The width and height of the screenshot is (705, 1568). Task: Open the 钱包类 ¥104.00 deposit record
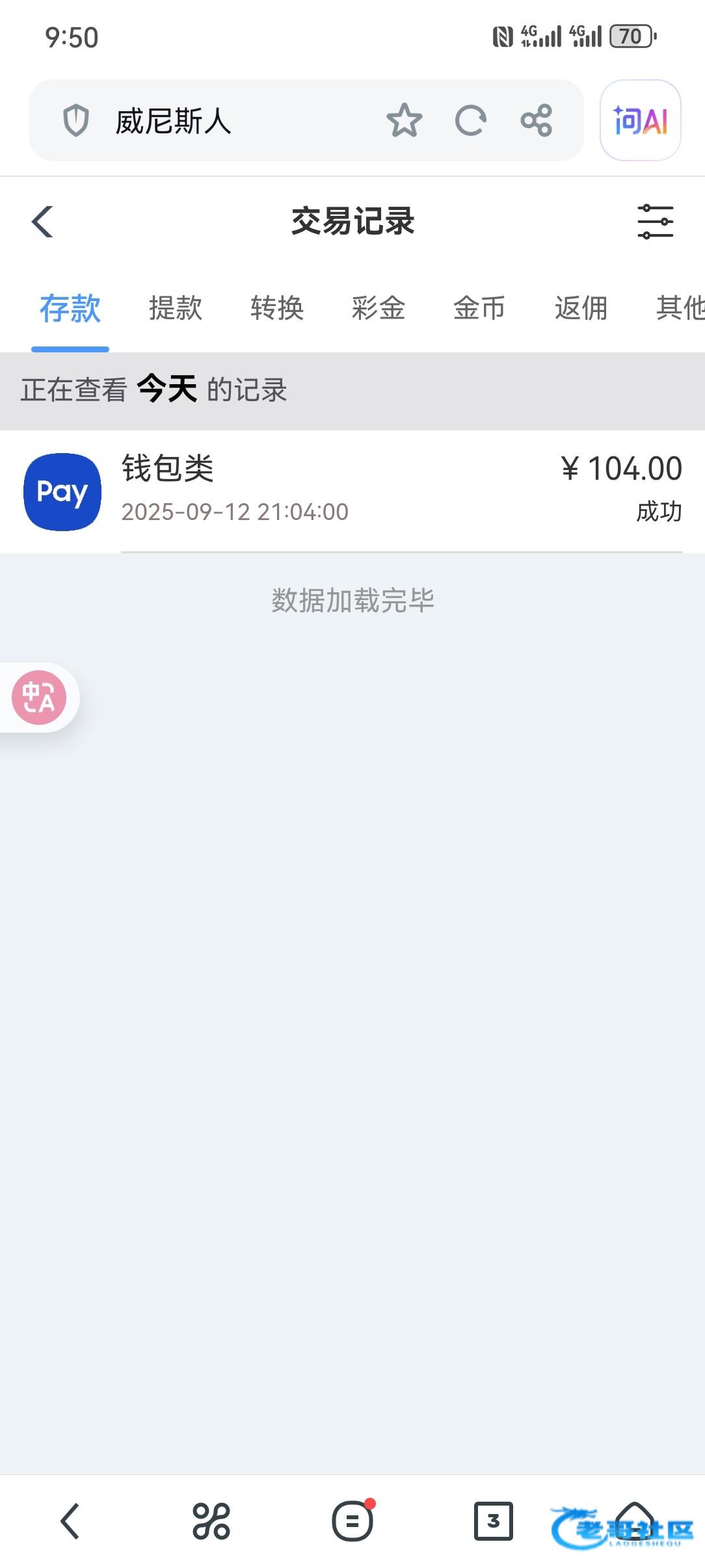352,491
